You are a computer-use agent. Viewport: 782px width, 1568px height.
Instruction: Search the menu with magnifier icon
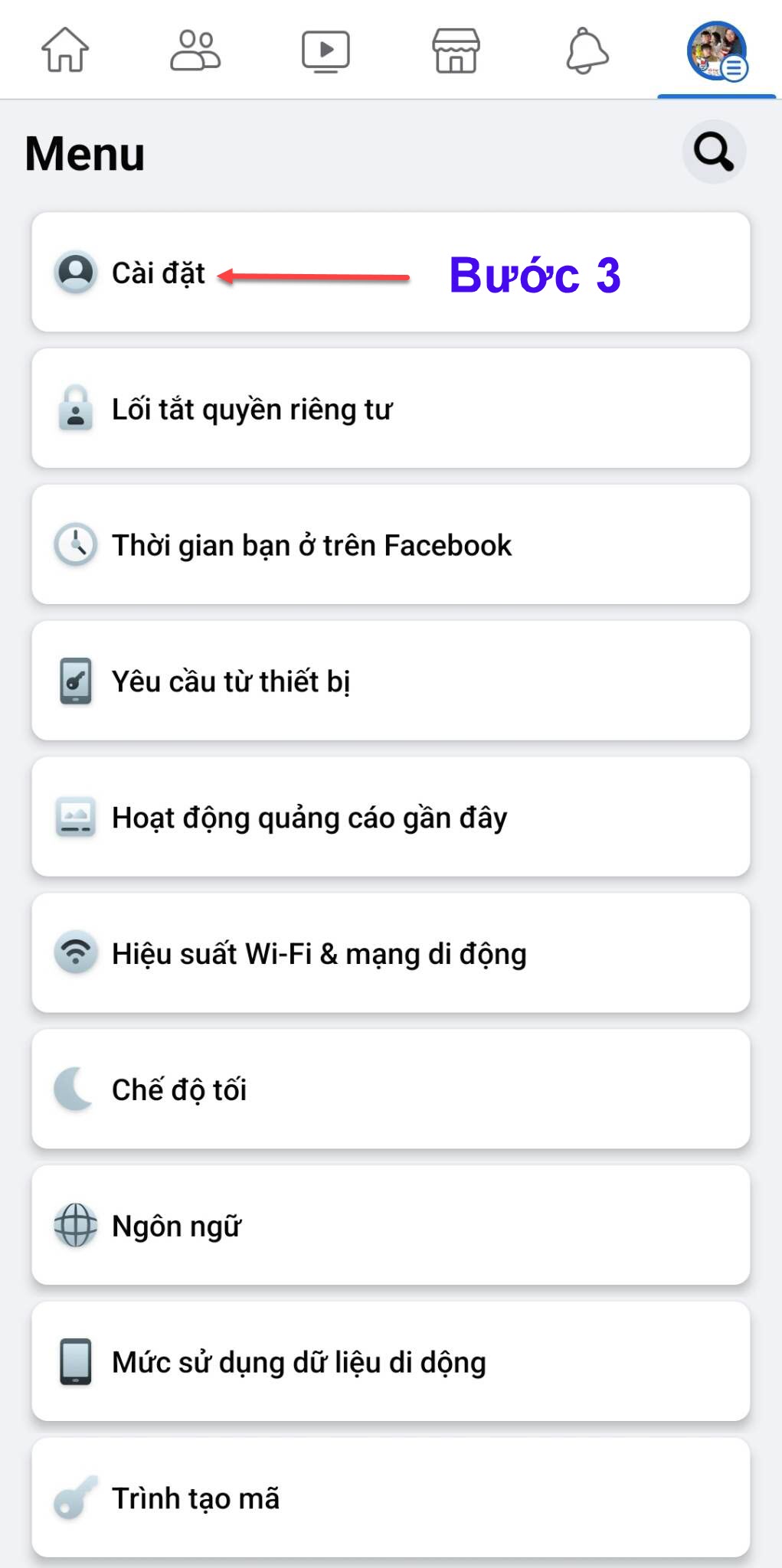point(714,152)
